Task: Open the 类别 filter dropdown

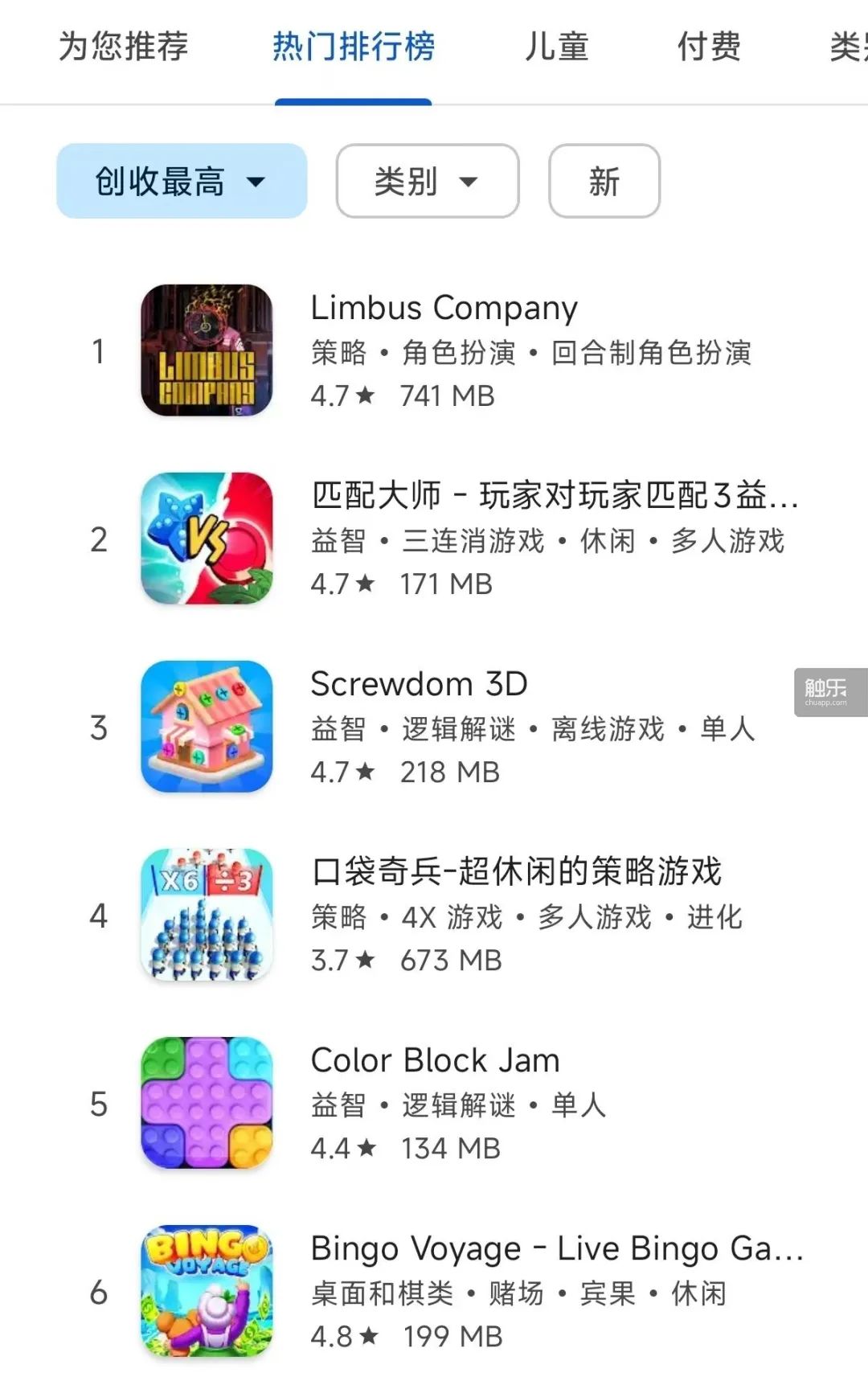Action: click(427, 181)
